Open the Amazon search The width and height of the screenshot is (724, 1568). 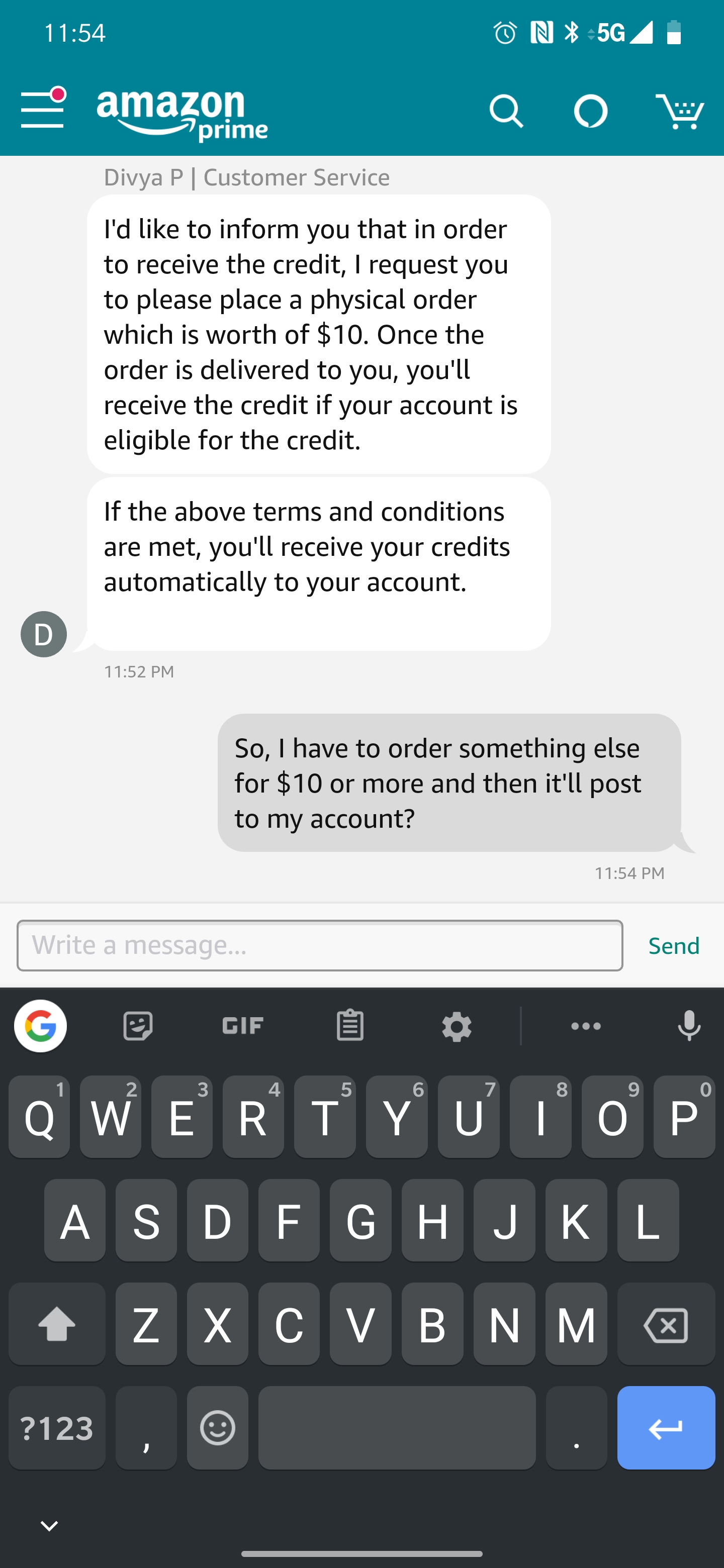click(506, 112)
